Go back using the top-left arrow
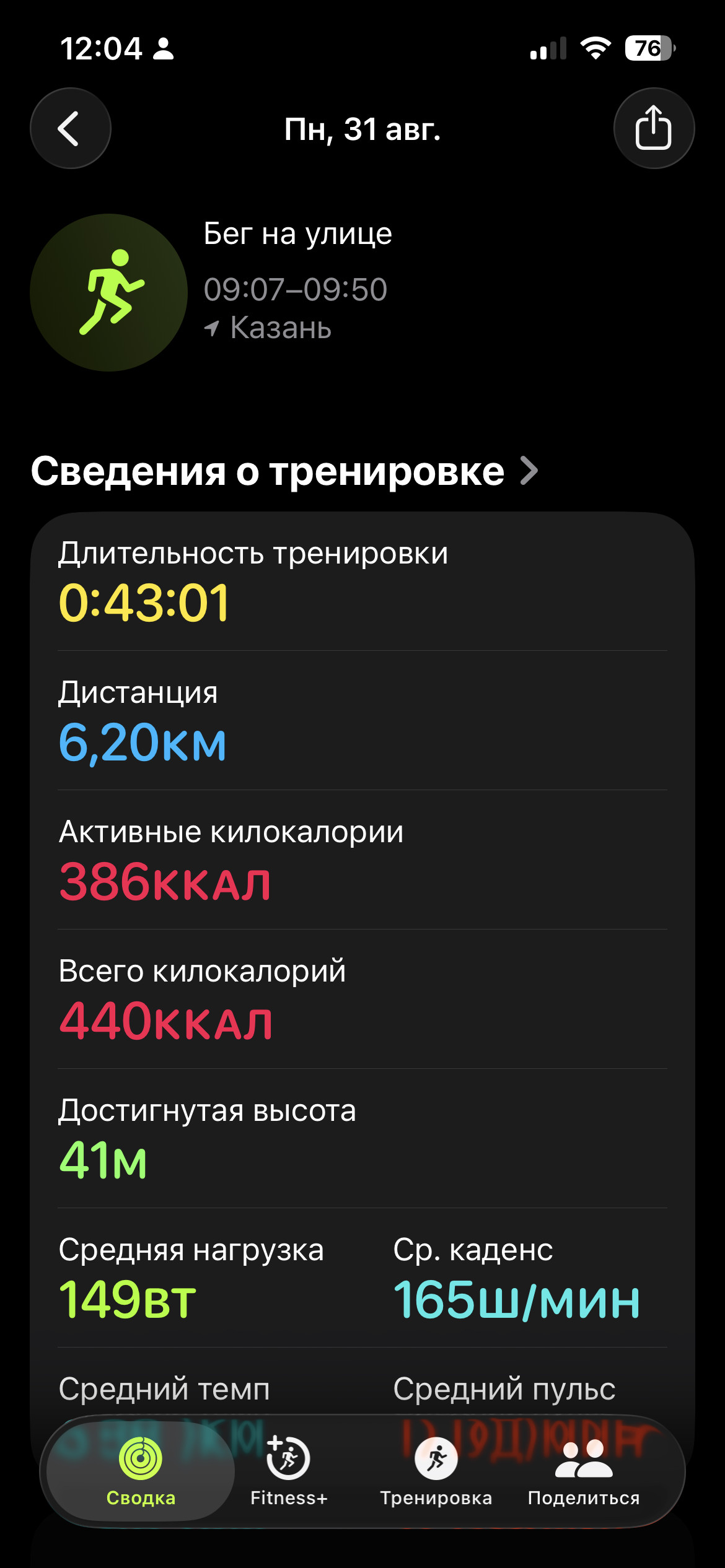Viewport: 725px width, 1568px height. (x=71, y=128)
